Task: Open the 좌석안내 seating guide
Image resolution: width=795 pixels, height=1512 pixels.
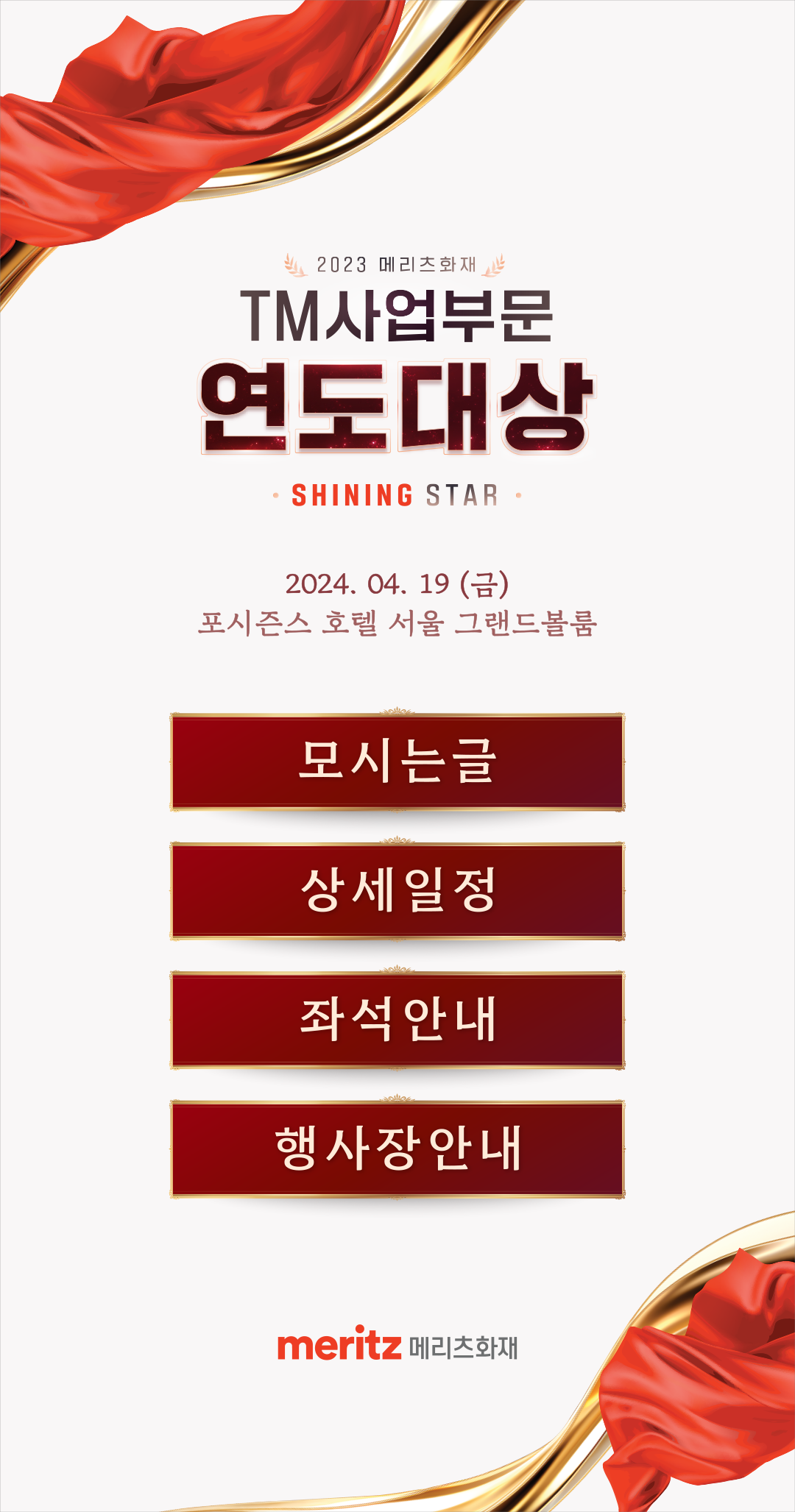Action: [x=397, y=1020]
